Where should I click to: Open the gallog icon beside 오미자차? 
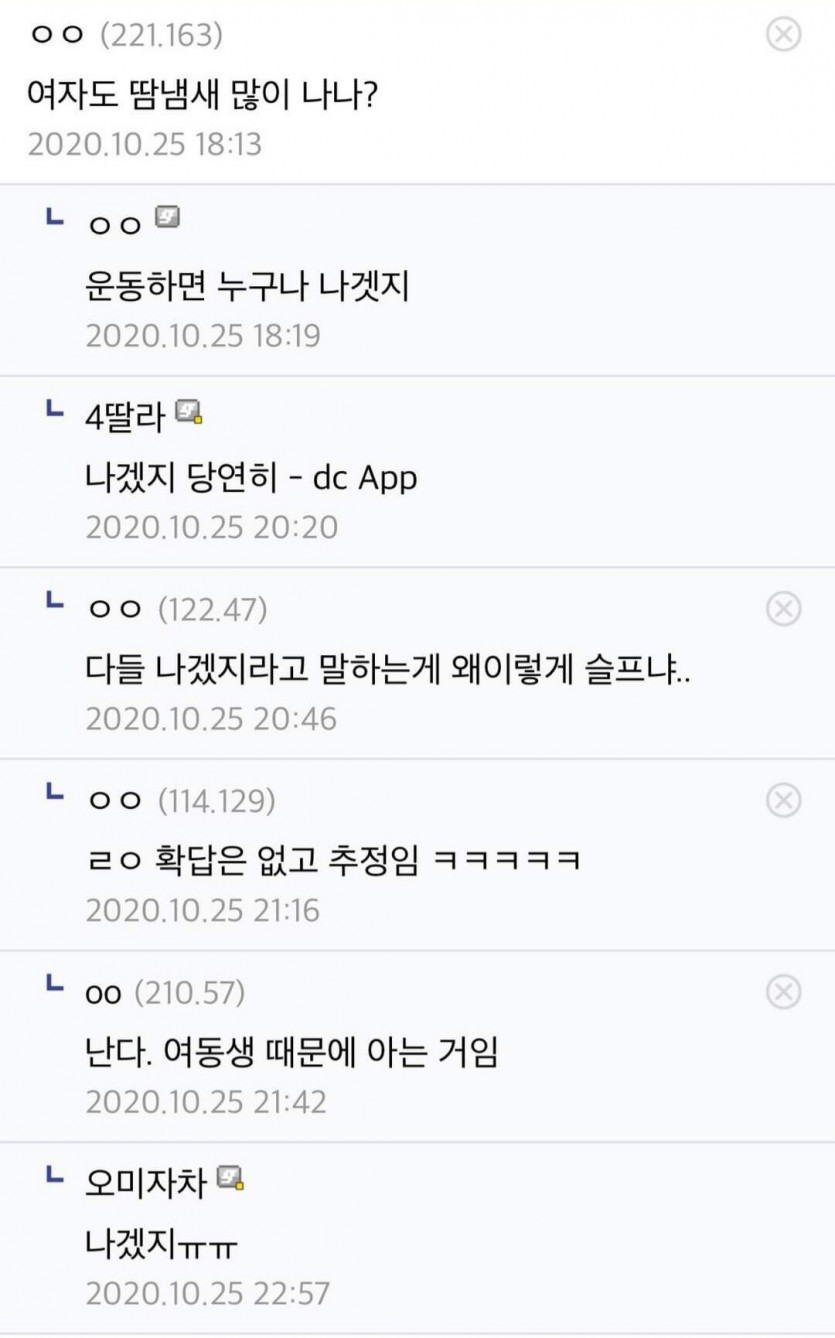[x=231, y=1179]
